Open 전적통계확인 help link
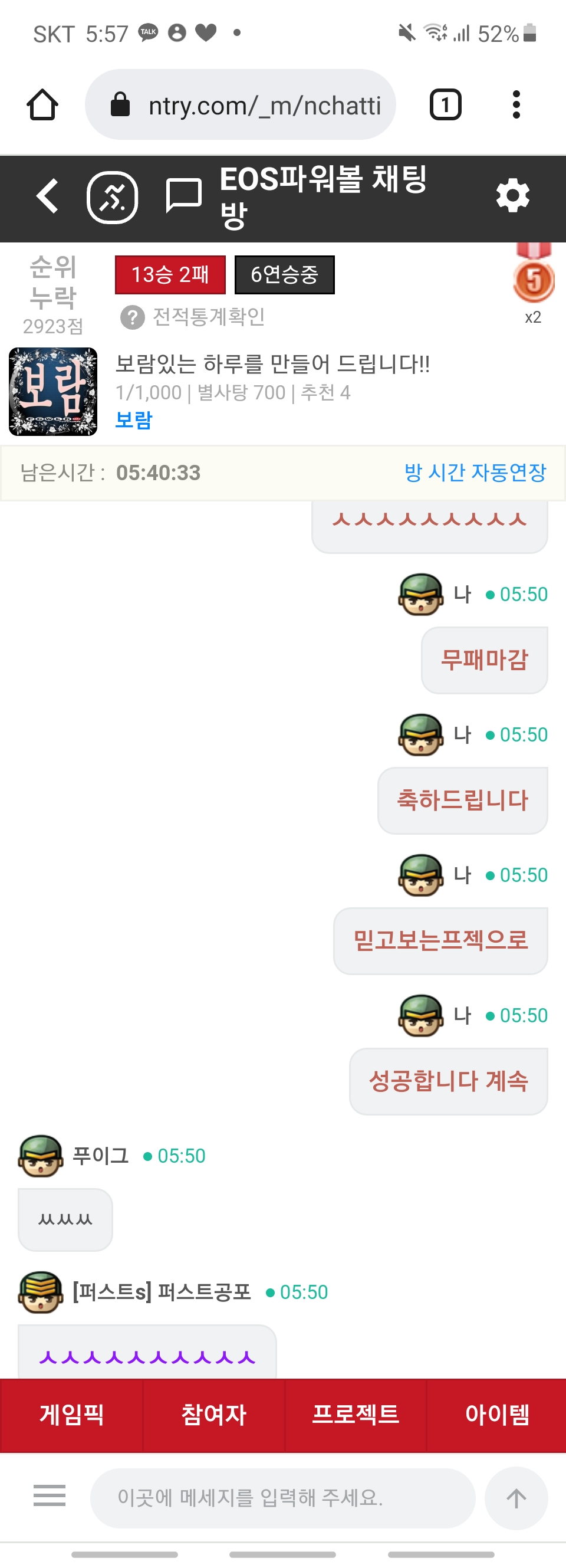 click(193, 317)
